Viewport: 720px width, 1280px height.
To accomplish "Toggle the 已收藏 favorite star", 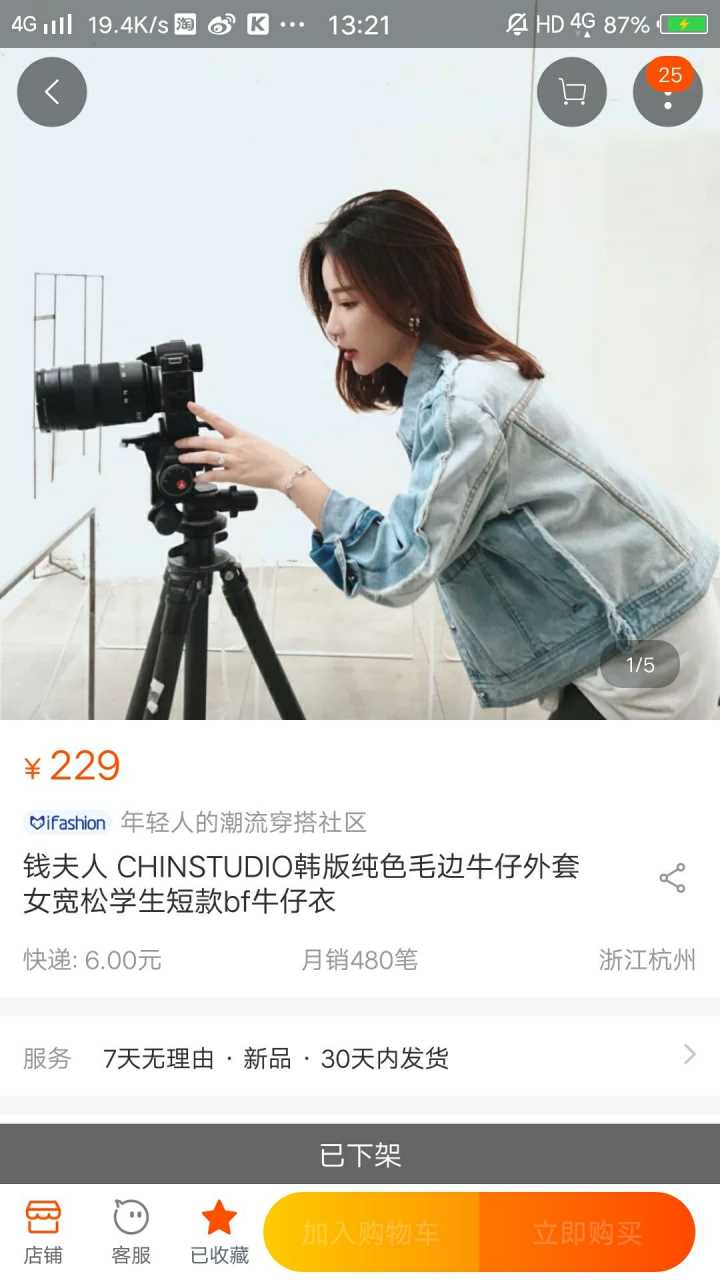I will pyautogui.click(x=219, y=1232).
